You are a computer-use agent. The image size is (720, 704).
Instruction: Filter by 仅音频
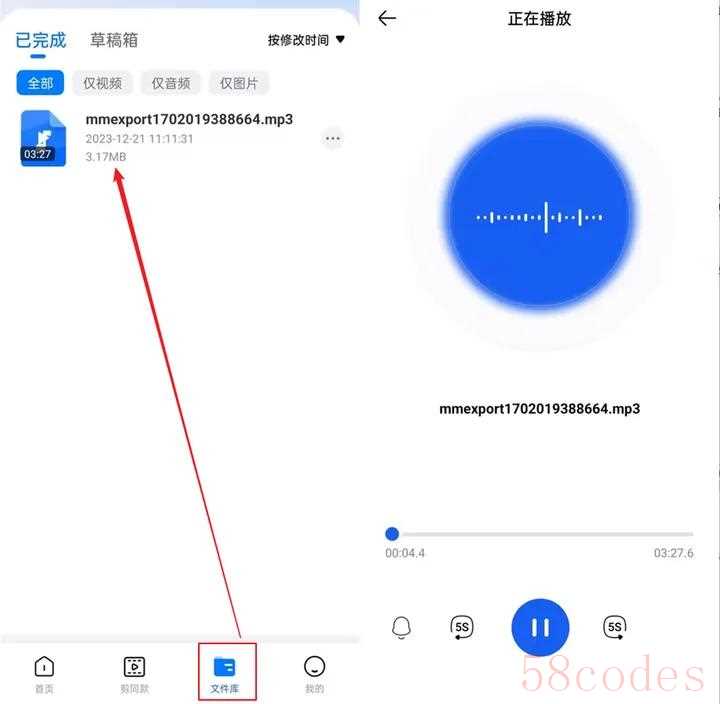pos(171,83)
